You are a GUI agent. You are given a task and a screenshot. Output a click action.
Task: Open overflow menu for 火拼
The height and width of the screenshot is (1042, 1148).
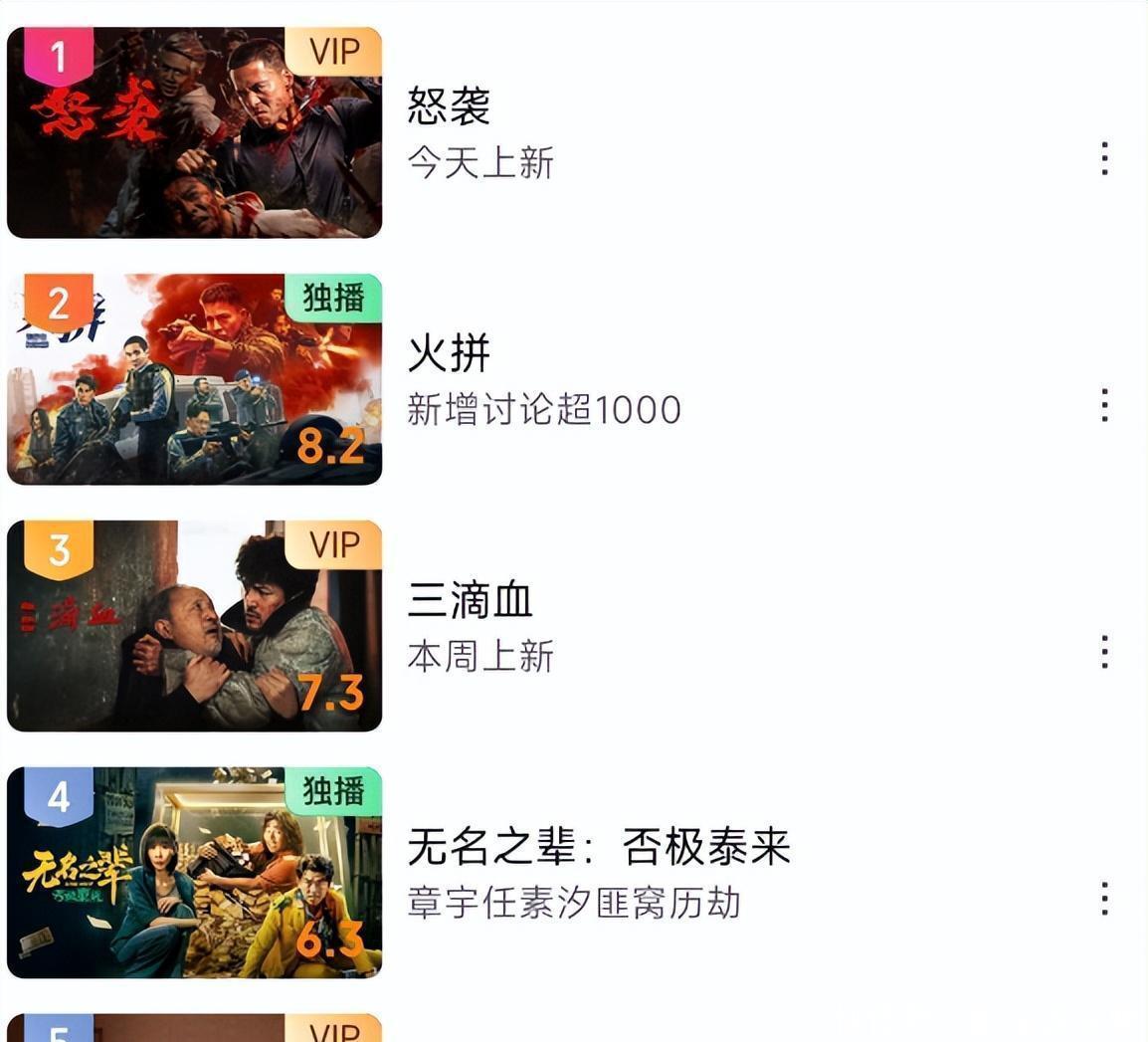(1104, 406)
